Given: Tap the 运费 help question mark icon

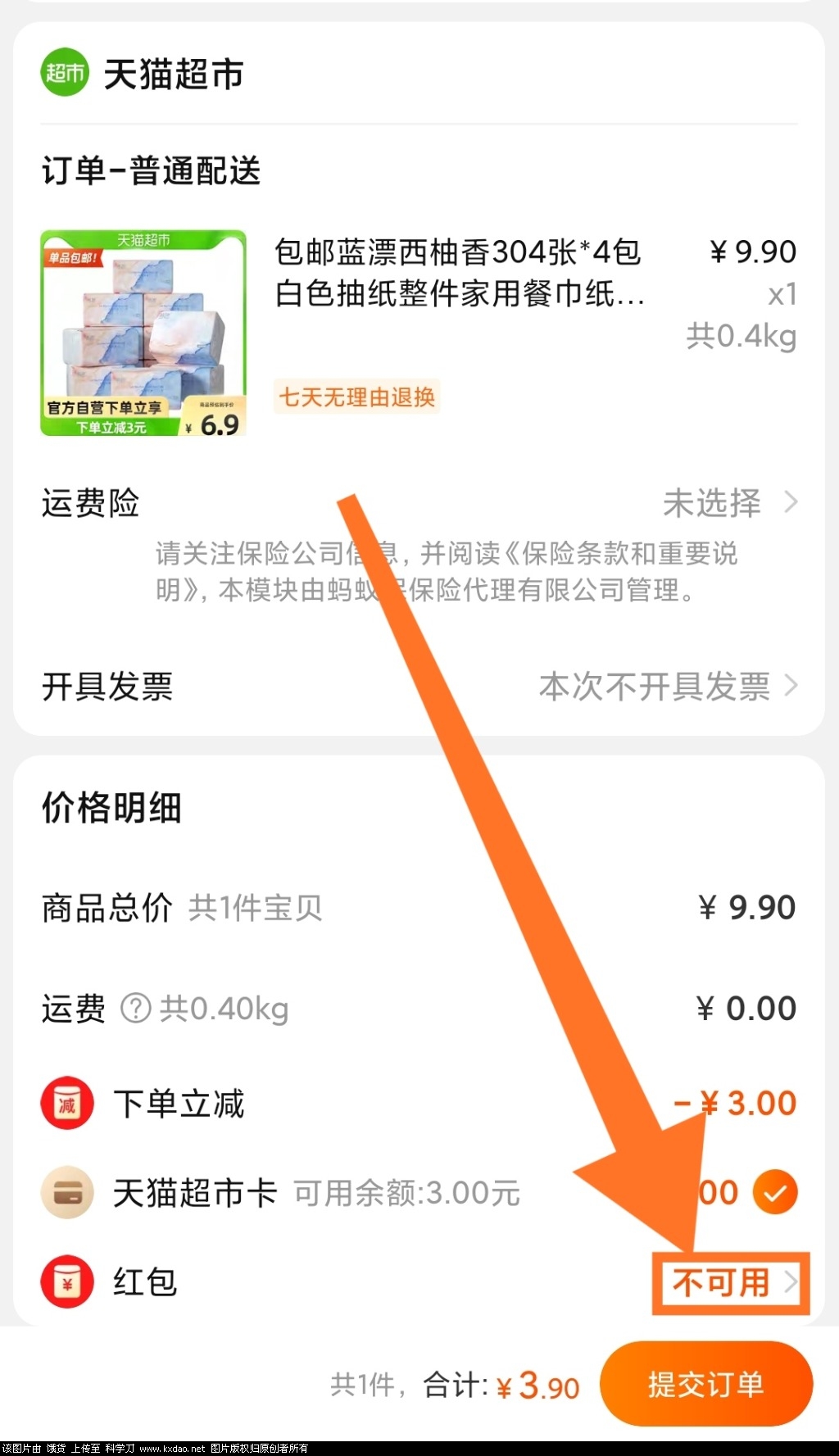Looking at the screenshot, I should coord(136,1009).
